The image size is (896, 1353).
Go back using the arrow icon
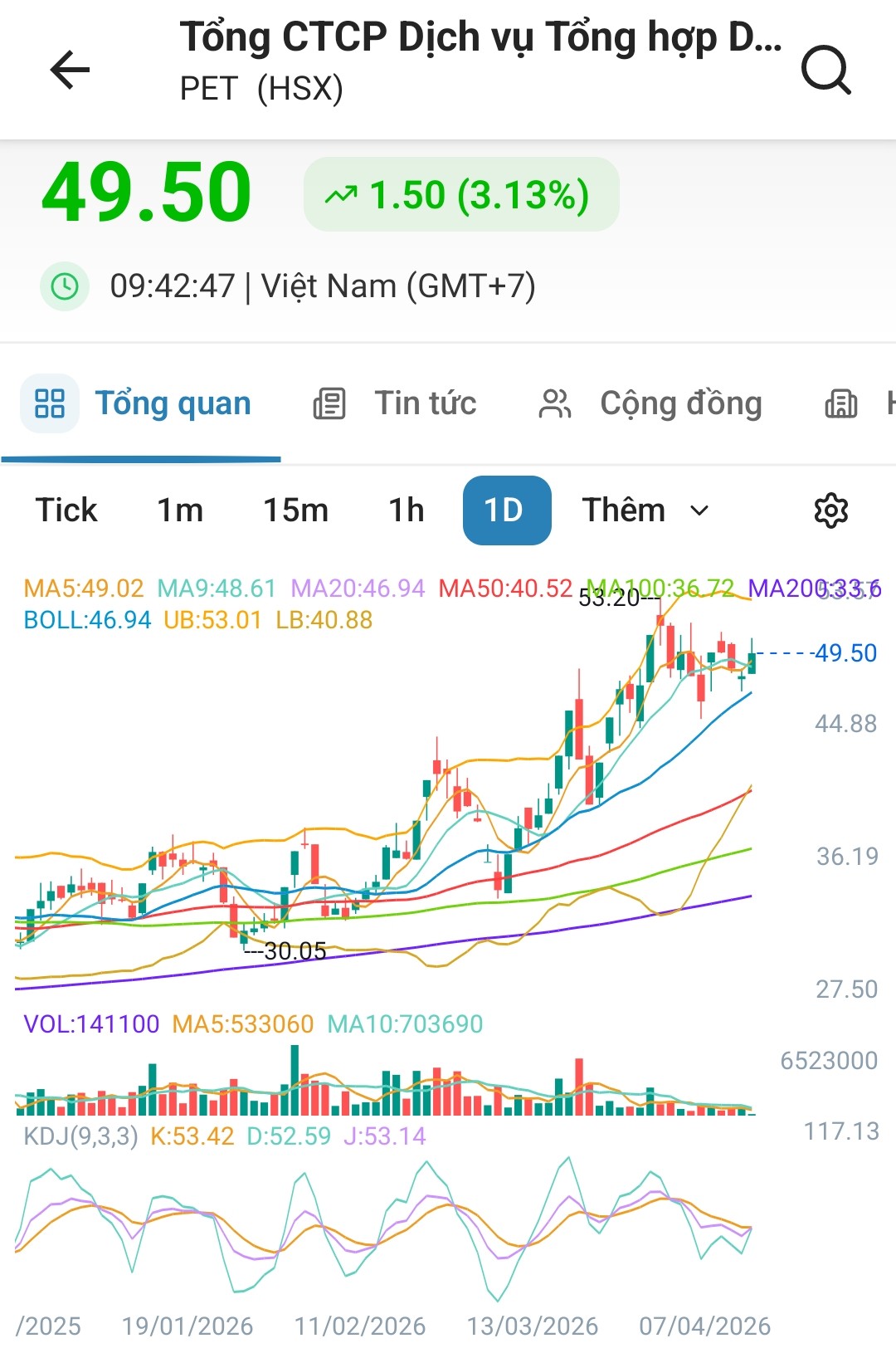pyautogui.click(x=70, y=69)
